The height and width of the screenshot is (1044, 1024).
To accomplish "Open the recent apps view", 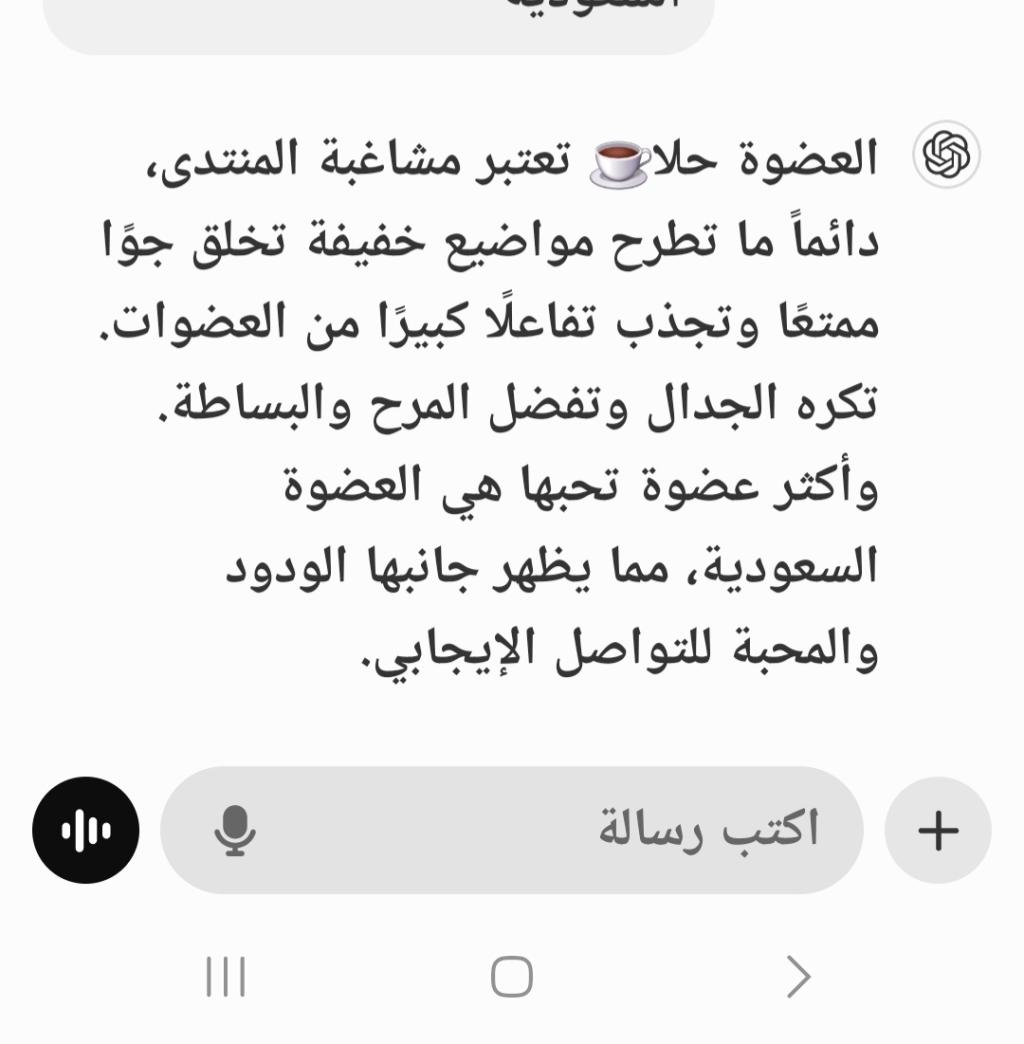I will [x=226, y=977].
